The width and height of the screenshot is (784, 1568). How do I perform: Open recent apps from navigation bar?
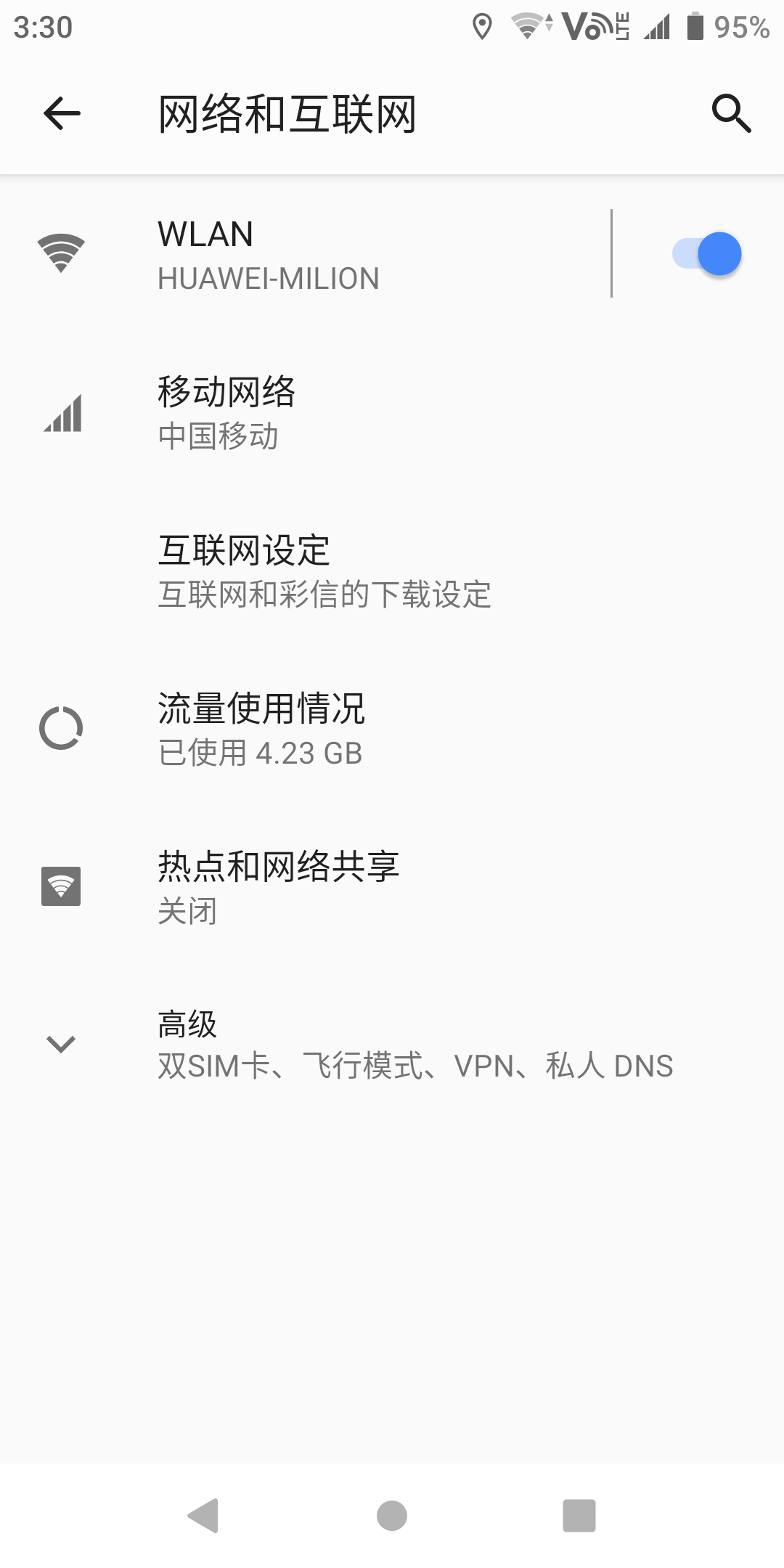[579, 1516]
